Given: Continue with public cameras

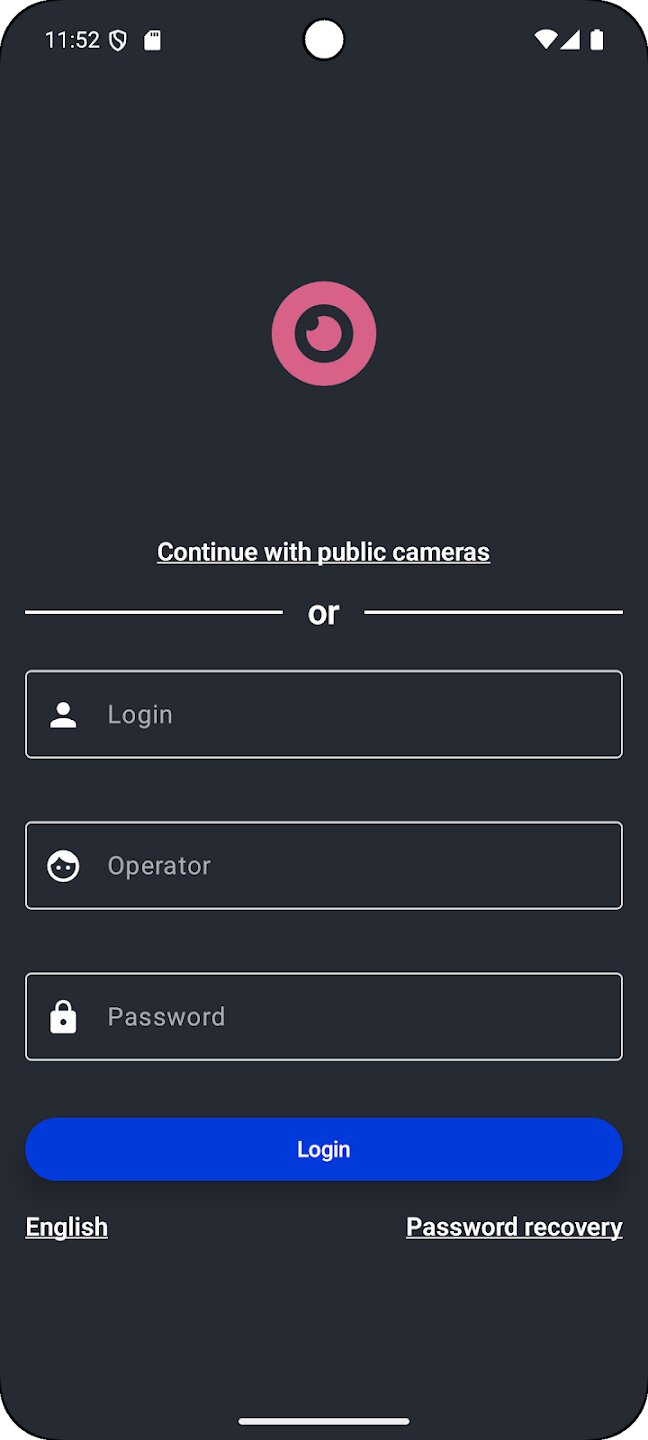Looking at the screenshot, I should [323, 552].
